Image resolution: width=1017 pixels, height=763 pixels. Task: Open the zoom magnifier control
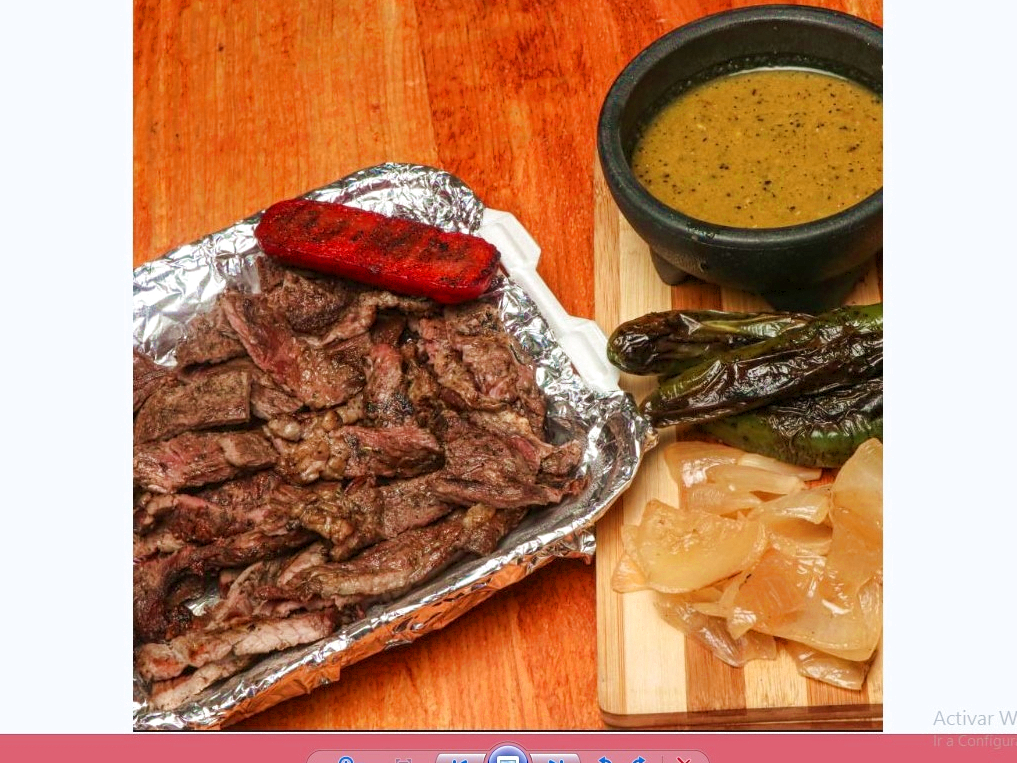(x=346, y=760)
